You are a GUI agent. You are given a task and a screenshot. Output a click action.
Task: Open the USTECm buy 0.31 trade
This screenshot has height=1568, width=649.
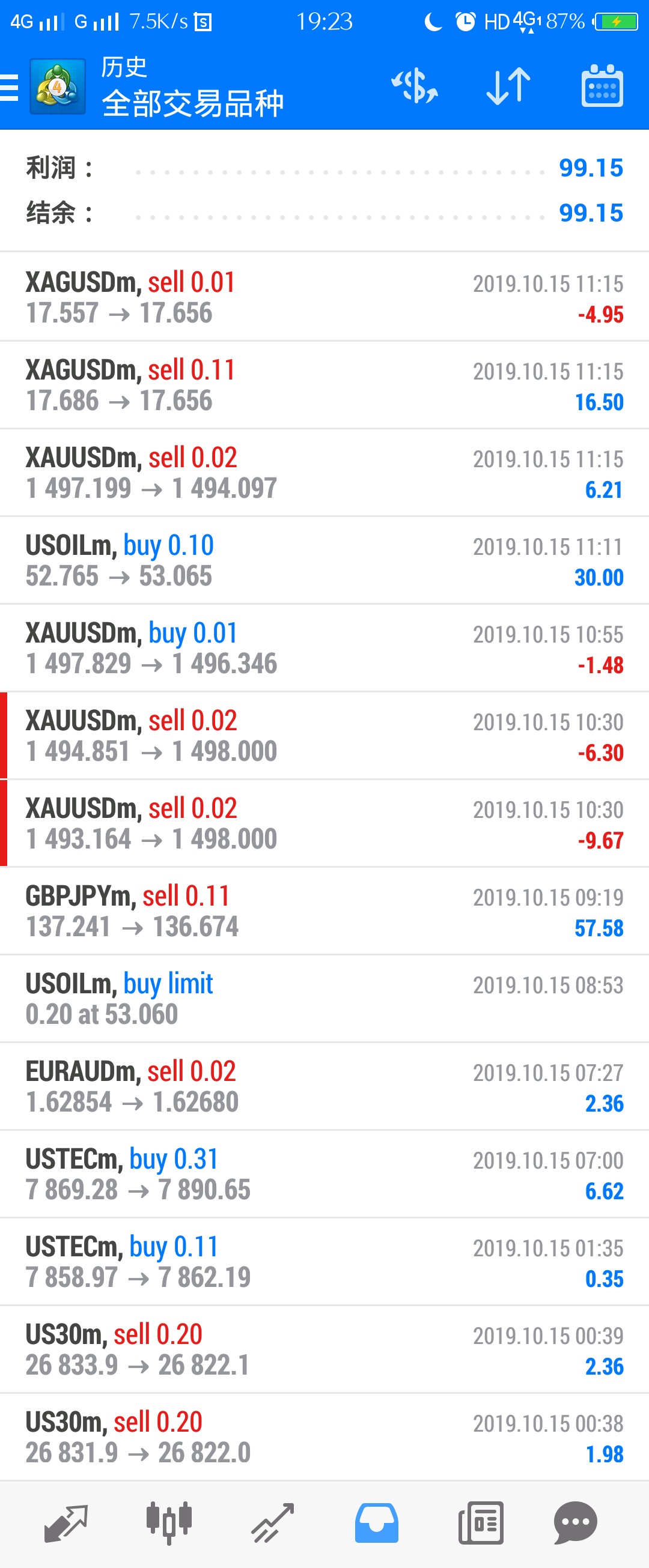(x=324, y=1173)
